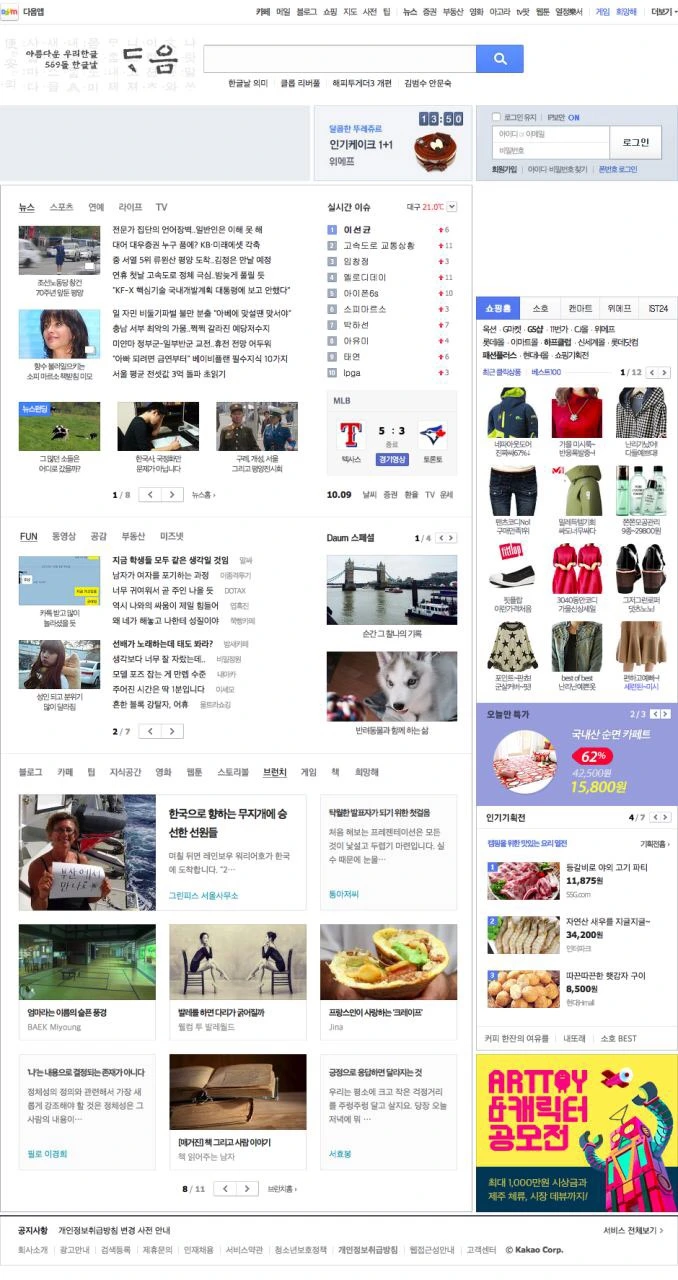Open the 연예 news tab
The height and width of the screenshot is (1280, 678).
pyautogui.click(x=96, y=207)
